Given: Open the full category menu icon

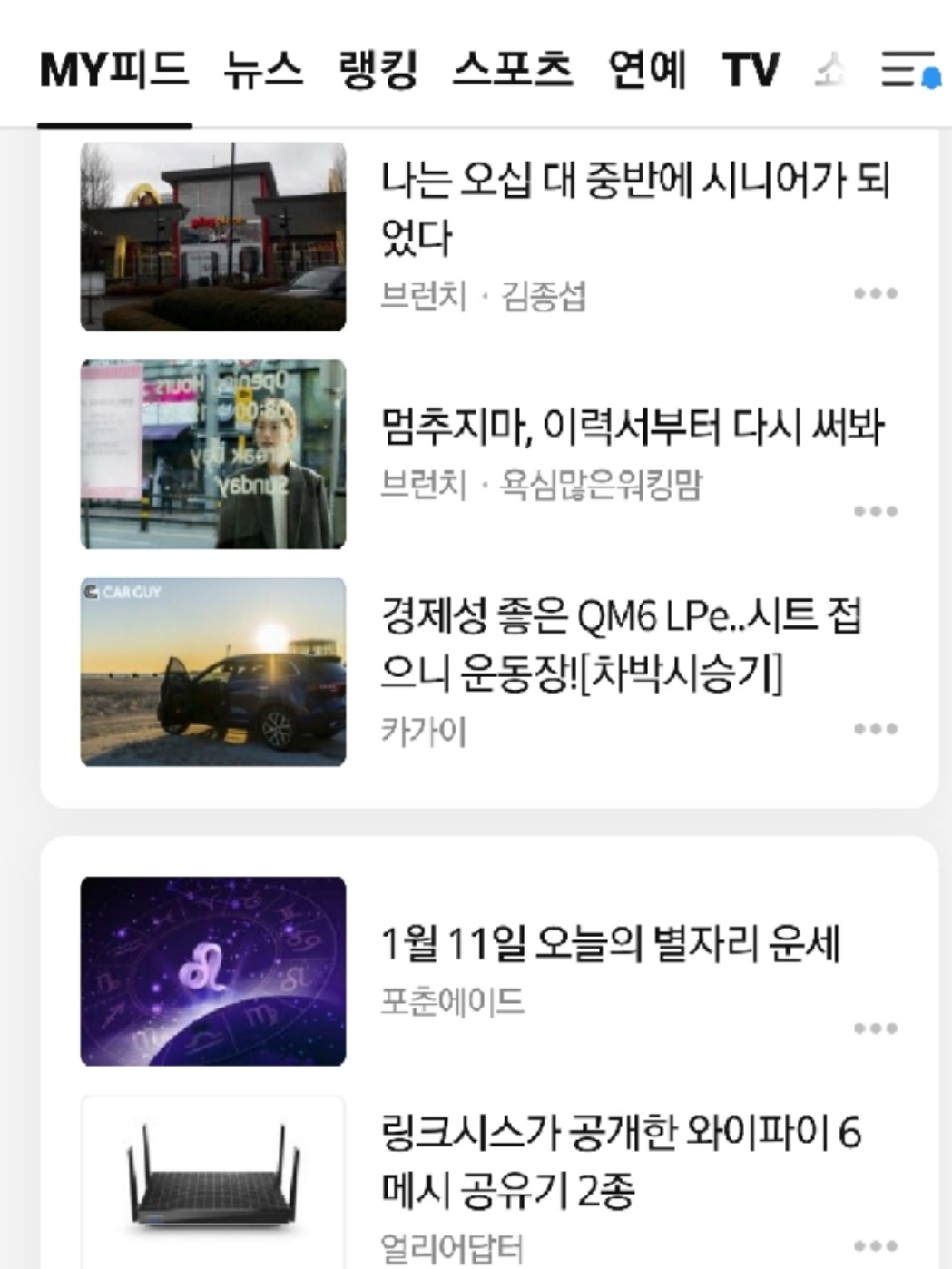Looking at the screenshot, I should coord(908,70).
